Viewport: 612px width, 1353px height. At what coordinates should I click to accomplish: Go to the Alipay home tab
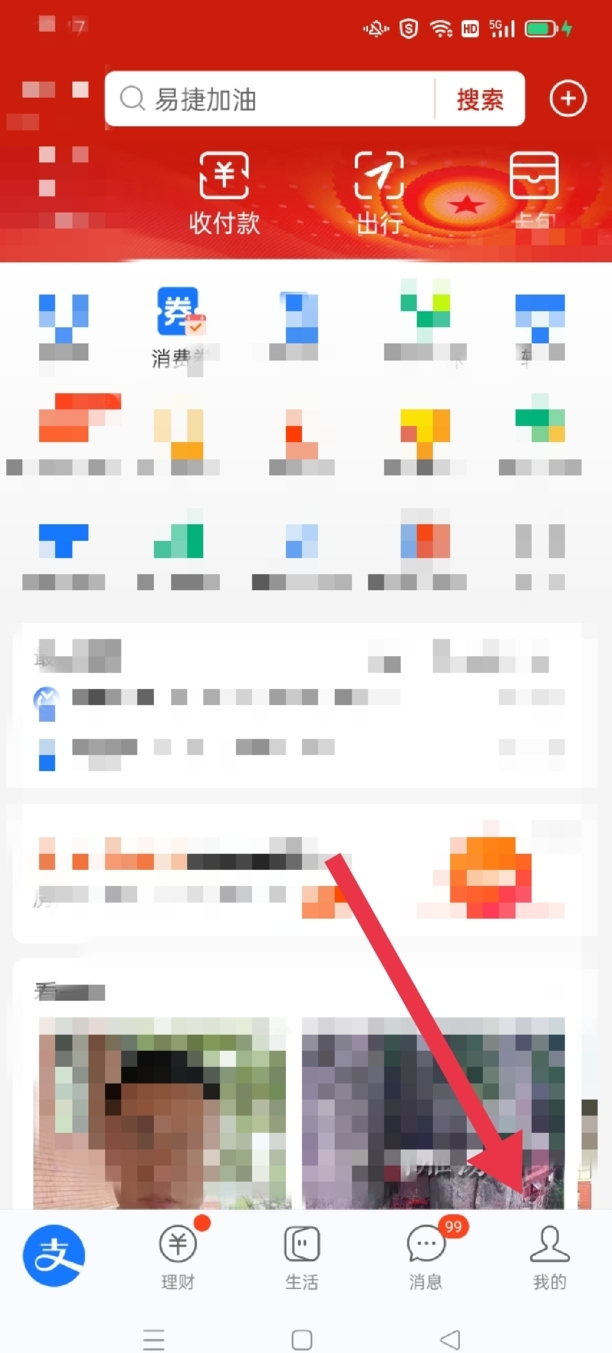click(x=54, y=1255)
